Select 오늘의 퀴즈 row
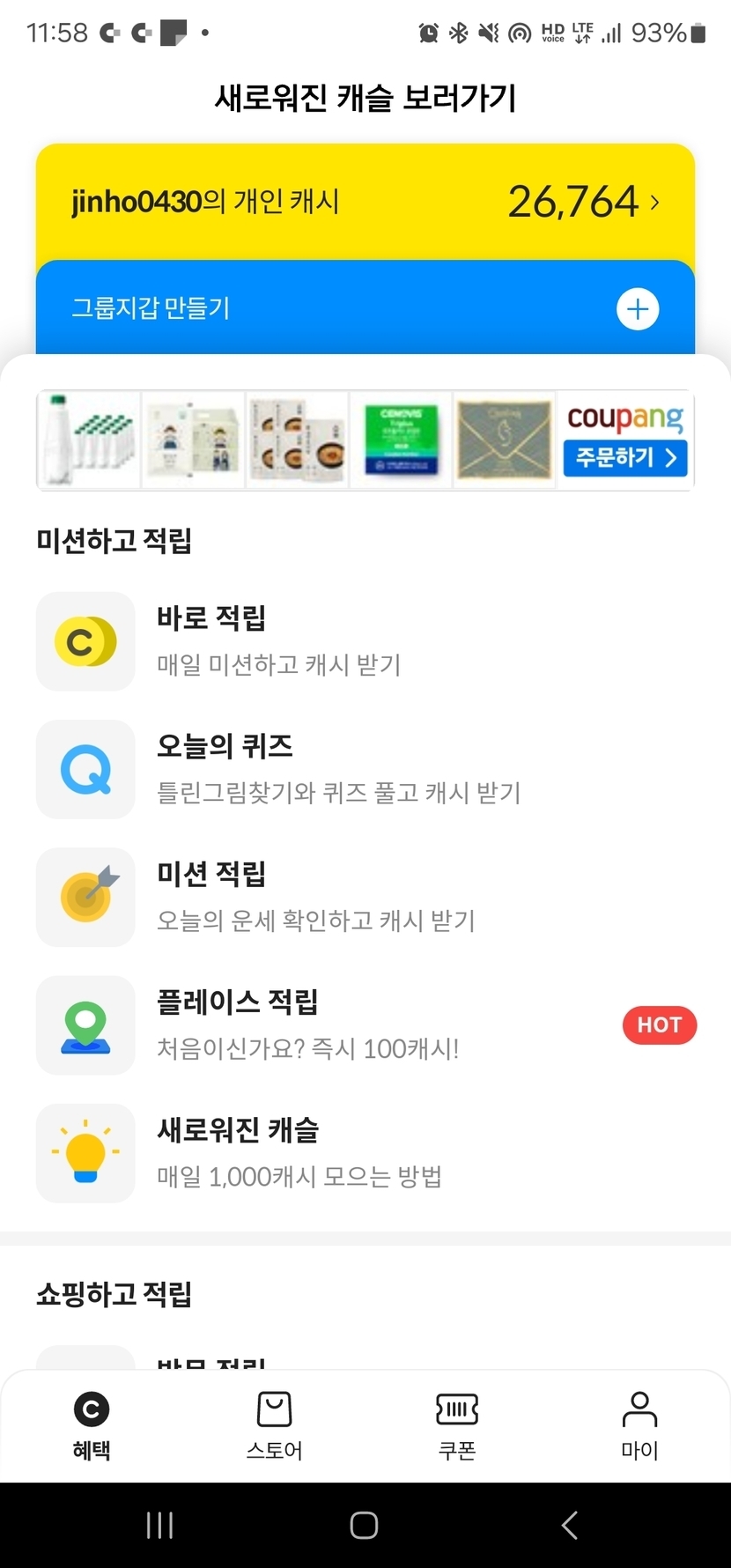The width and height of the screenshot is (731, 1568). click(x=365, y=769)
